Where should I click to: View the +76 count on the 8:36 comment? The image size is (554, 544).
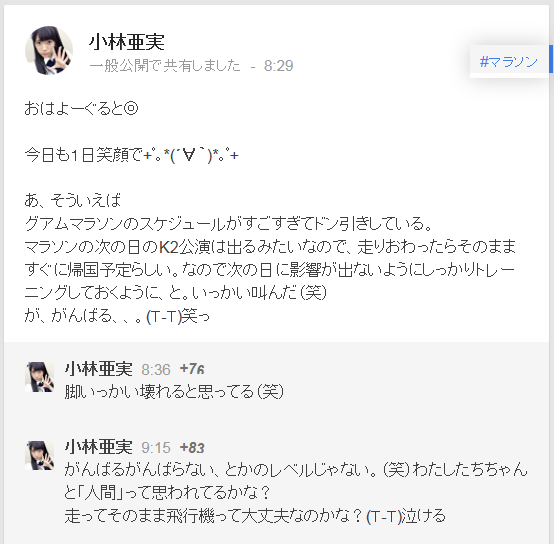coord(192,369)
